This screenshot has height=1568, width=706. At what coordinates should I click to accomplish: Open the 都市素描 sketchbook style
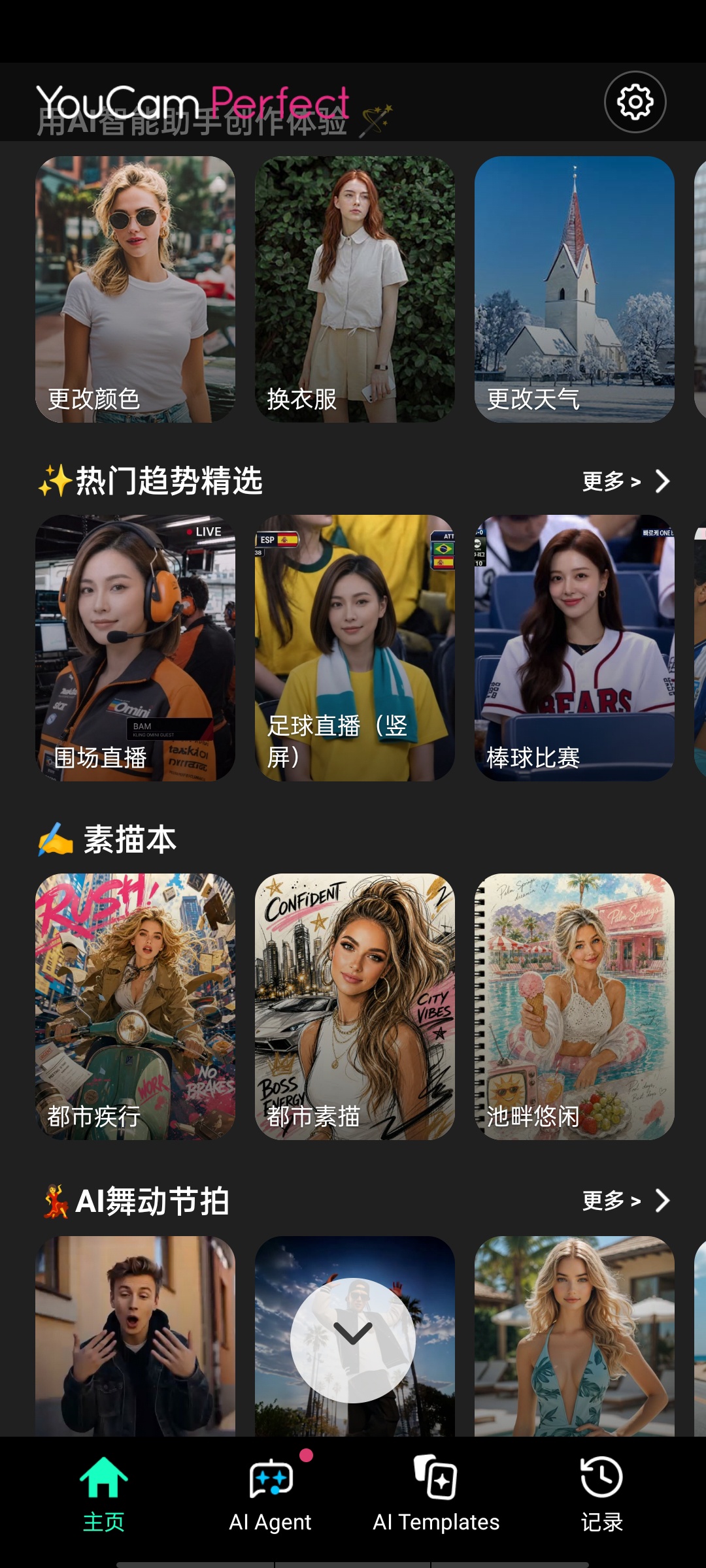tap(355, 1007)
